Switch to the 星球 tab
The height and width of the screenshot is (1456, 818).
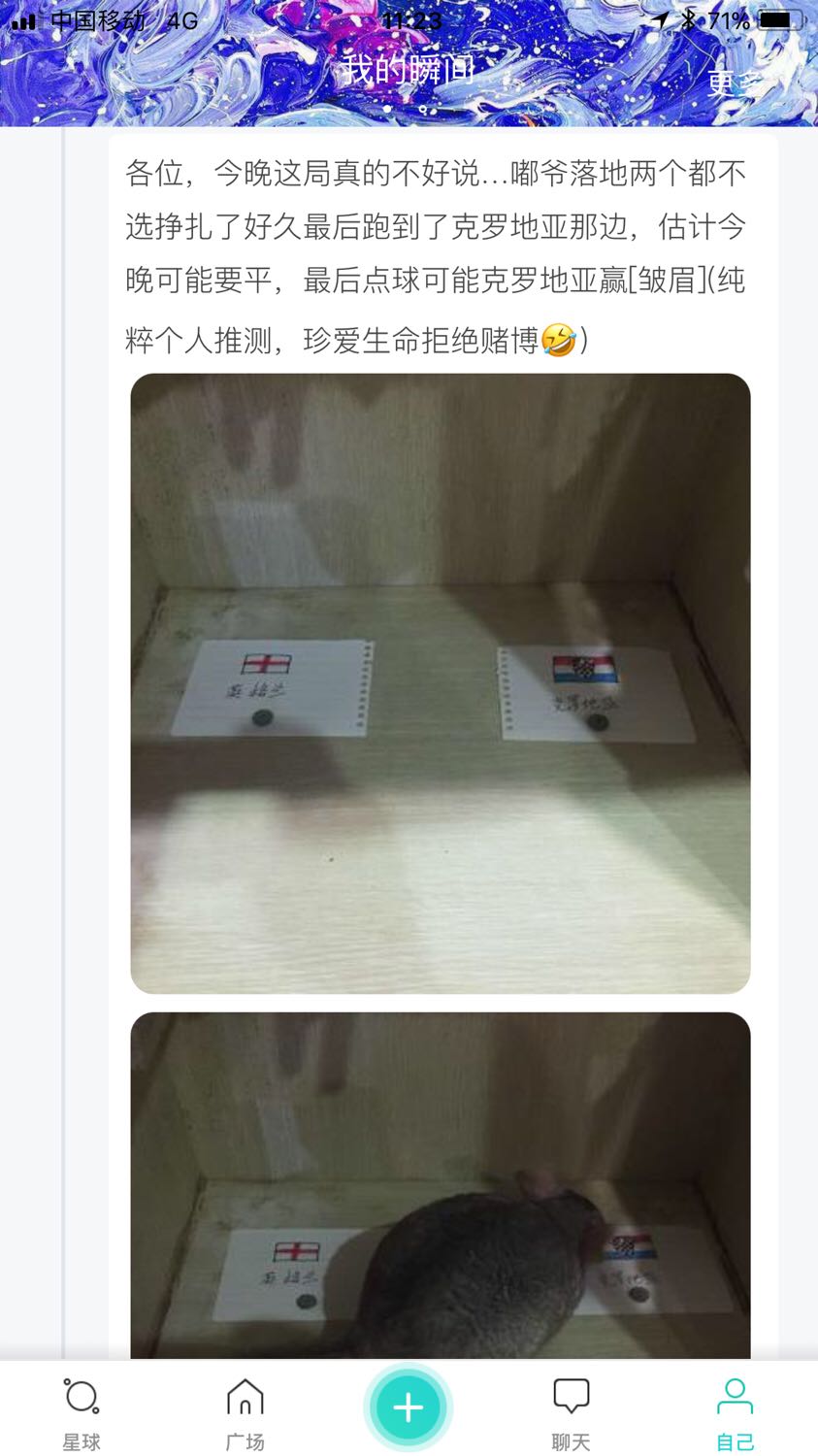[82, 1412]
